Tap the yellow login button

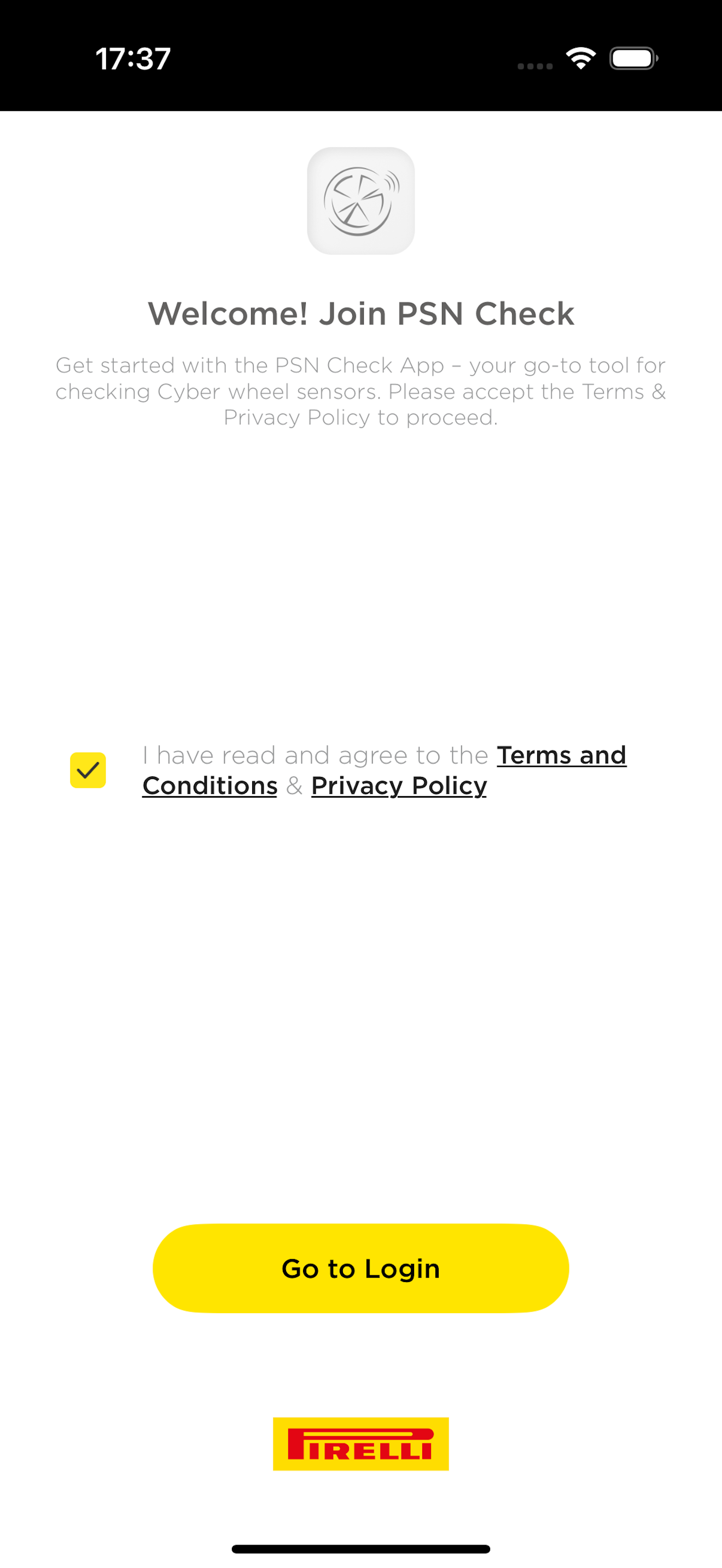[x=360, y=1268]
